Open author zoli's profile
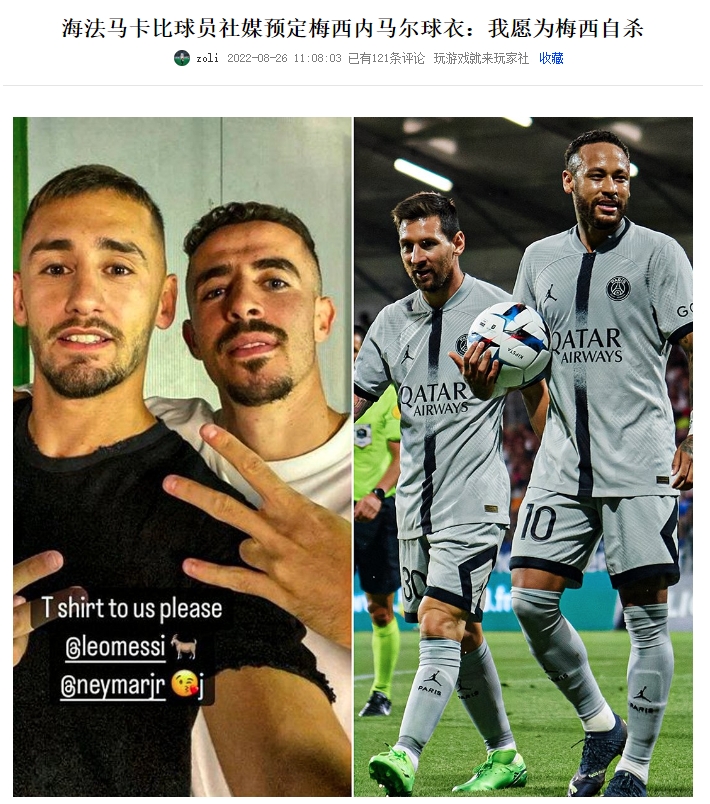The image size is (710, 804). (208, 58)
